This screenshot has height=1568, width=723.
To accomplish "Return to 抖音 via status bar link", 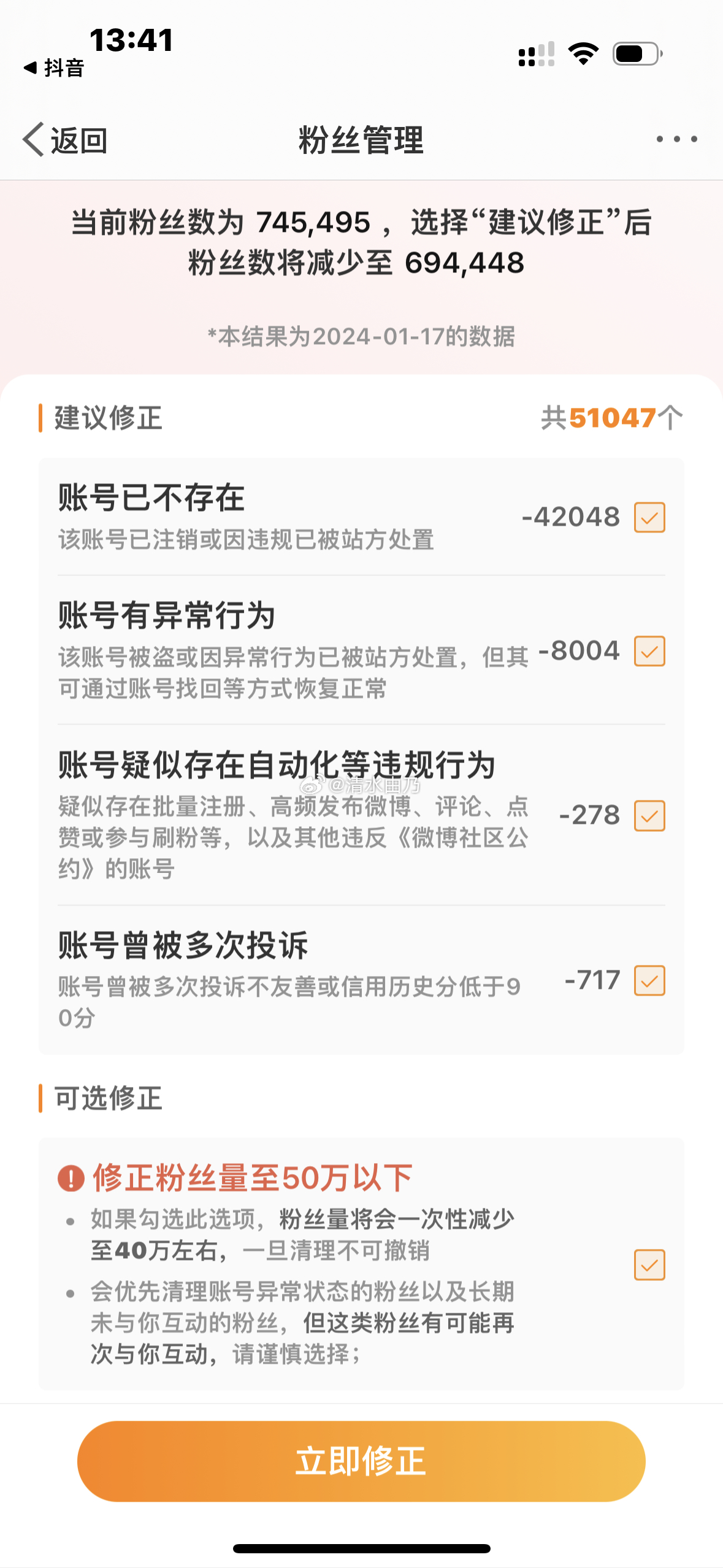I will [x=54, y=67].
